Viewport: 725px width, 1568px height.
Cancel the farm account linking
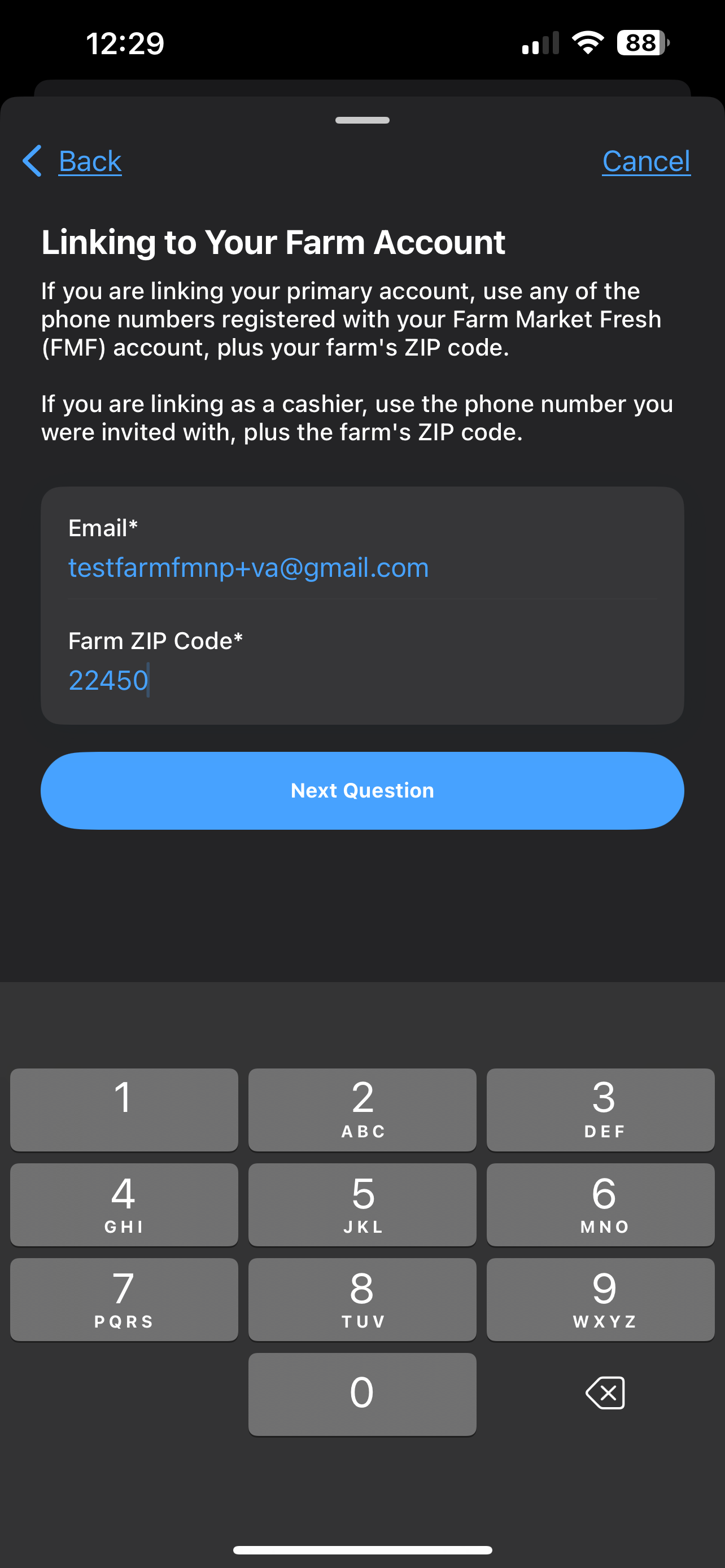coord(646,161)
